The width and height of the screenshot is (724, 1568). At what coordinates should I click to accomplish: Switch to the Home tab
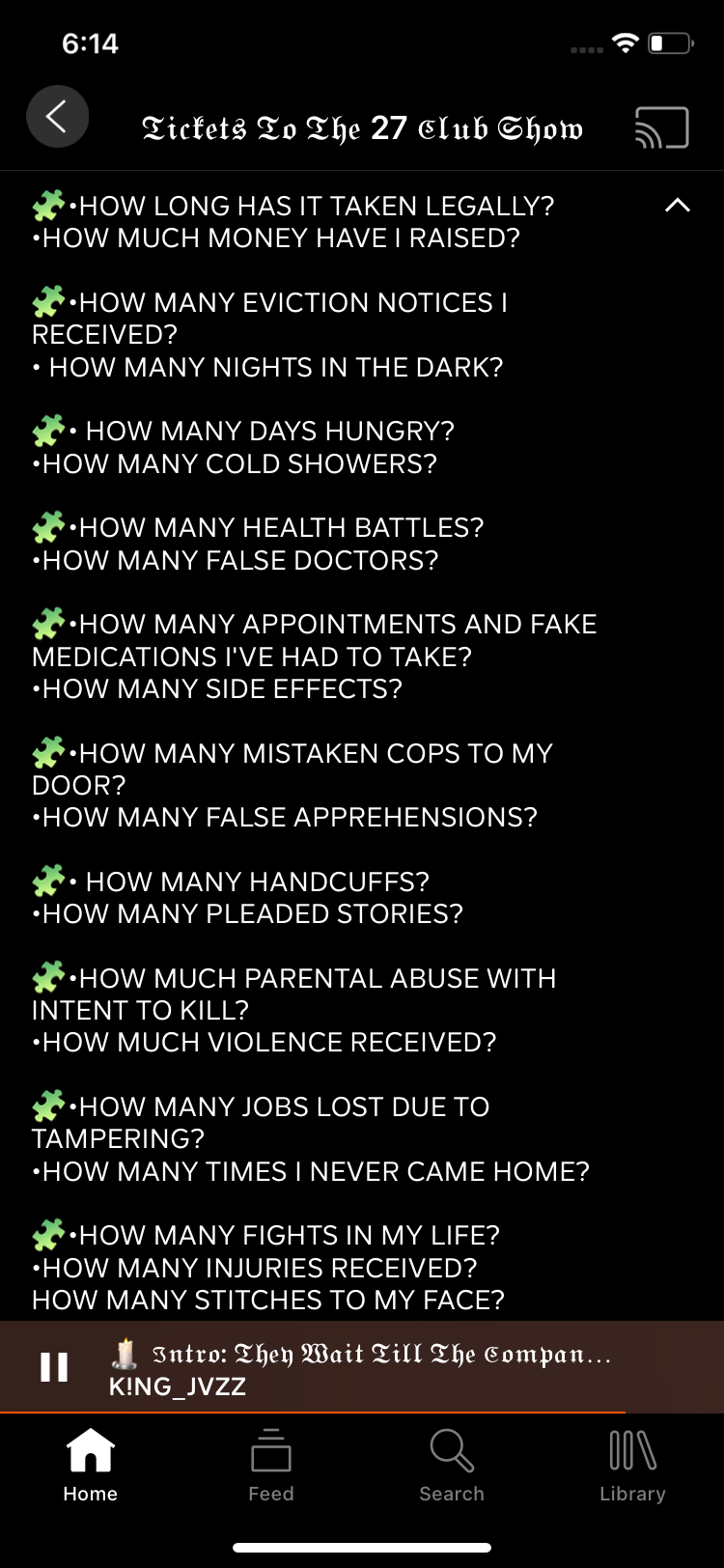tap(91, 1465)
